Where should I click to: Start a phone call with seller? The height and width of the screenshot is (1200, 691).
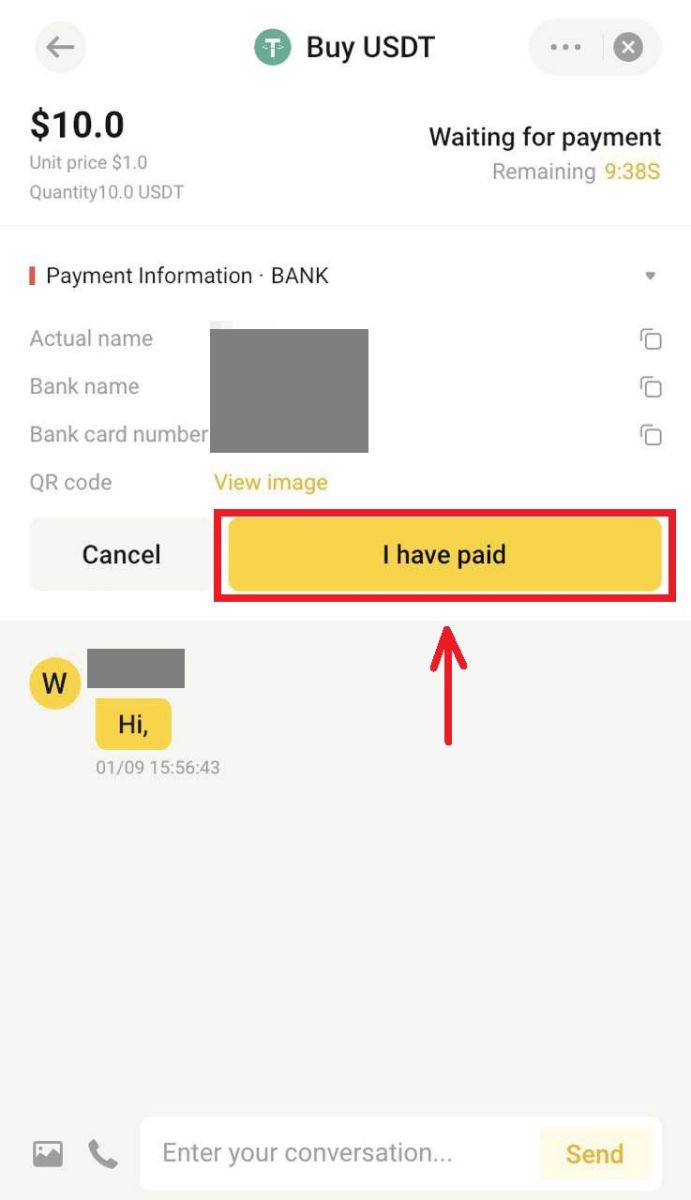pyautogui.click(x=102, y=1154)
